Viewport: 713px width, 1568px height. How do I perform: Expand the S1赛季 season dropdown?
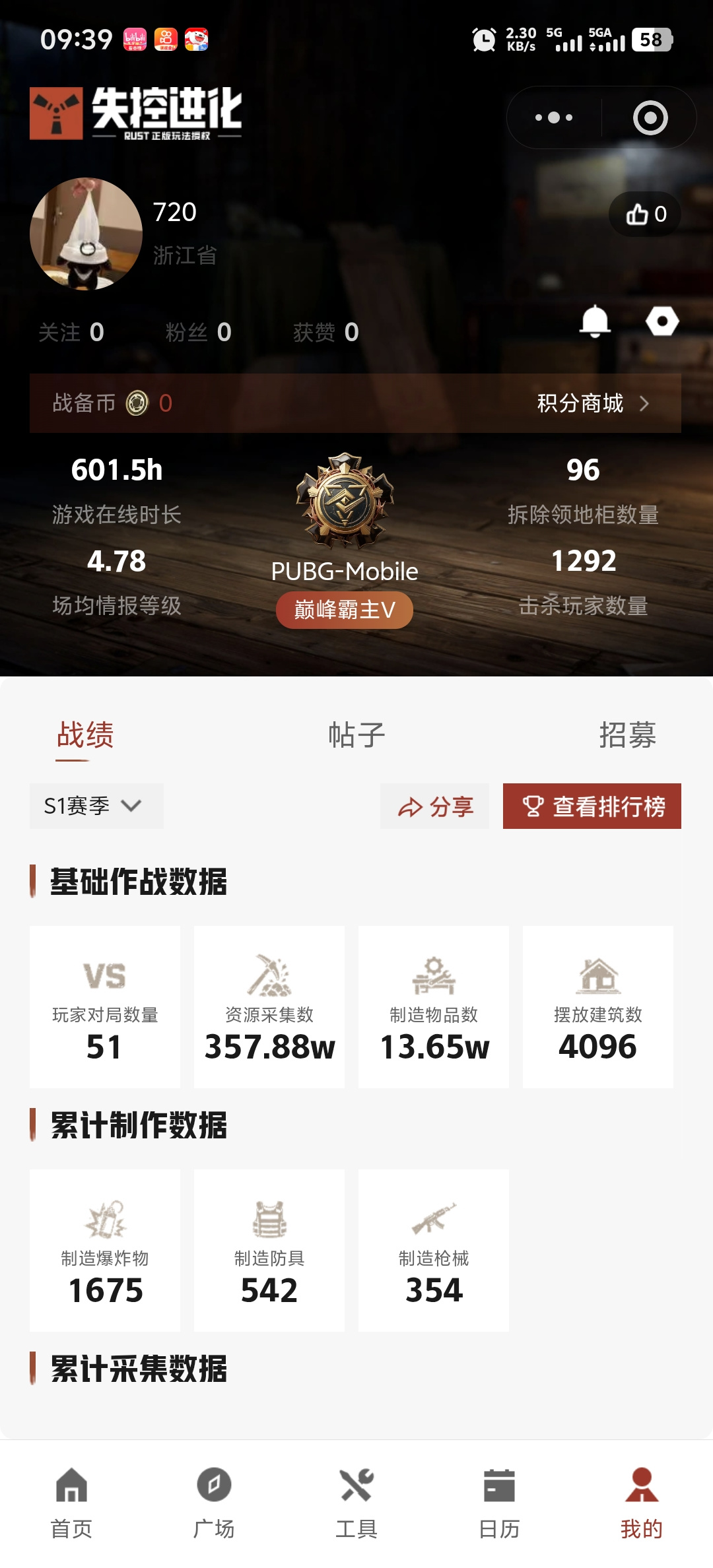96,806
